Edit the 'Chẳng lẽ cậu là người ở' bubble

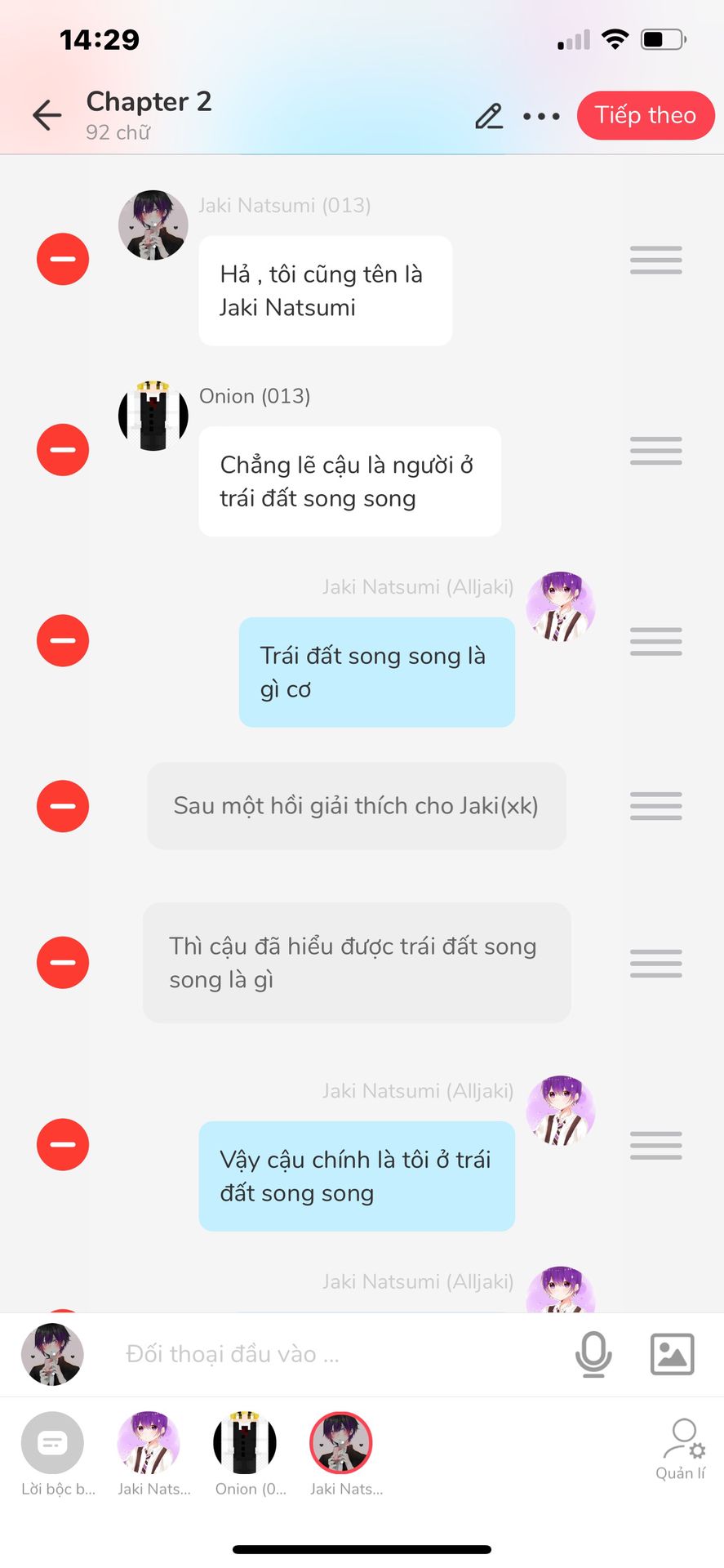(x=349, y=481)
